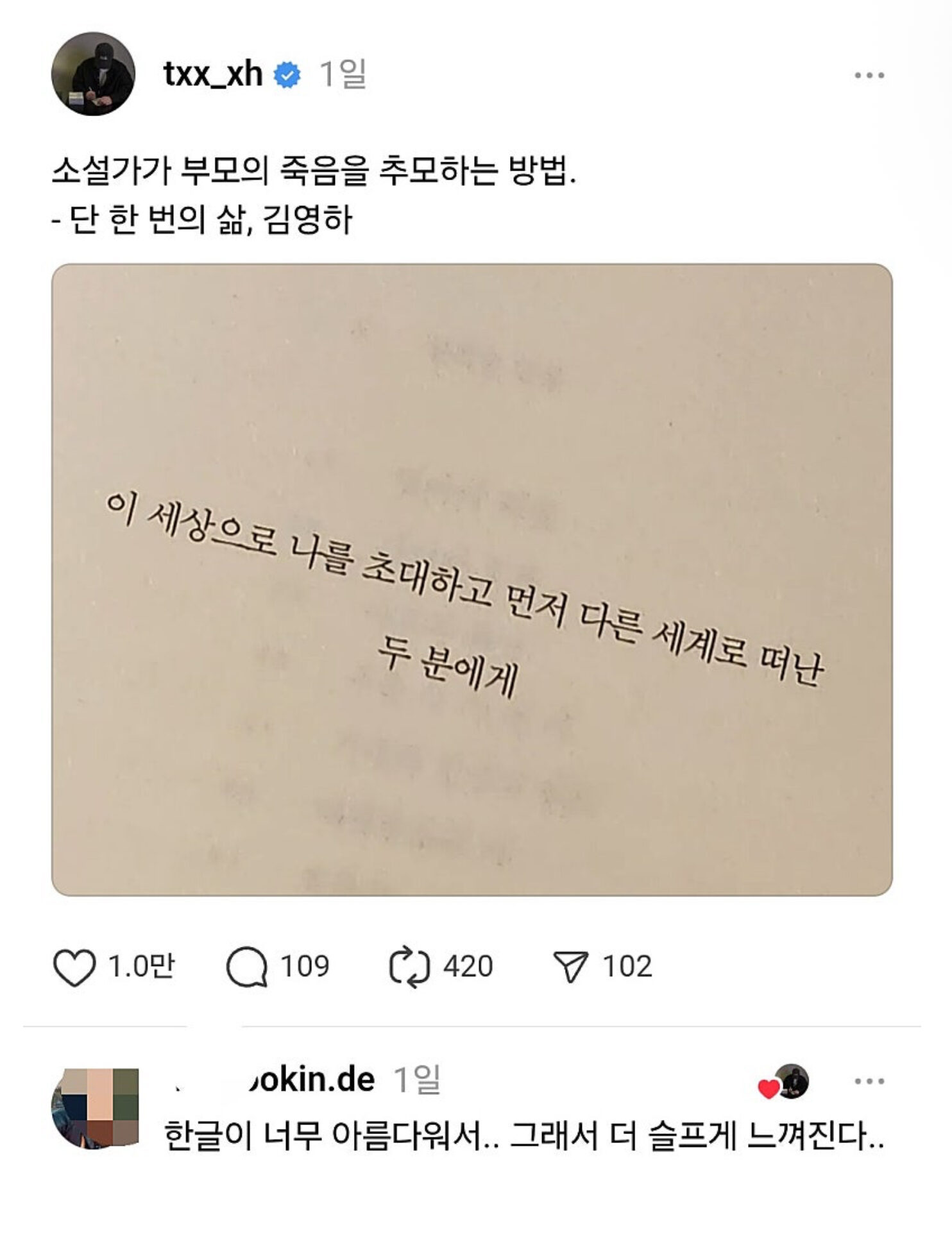Open the reply about beautiful Hangul
Screen dimensions: 952x1247
523,1137
